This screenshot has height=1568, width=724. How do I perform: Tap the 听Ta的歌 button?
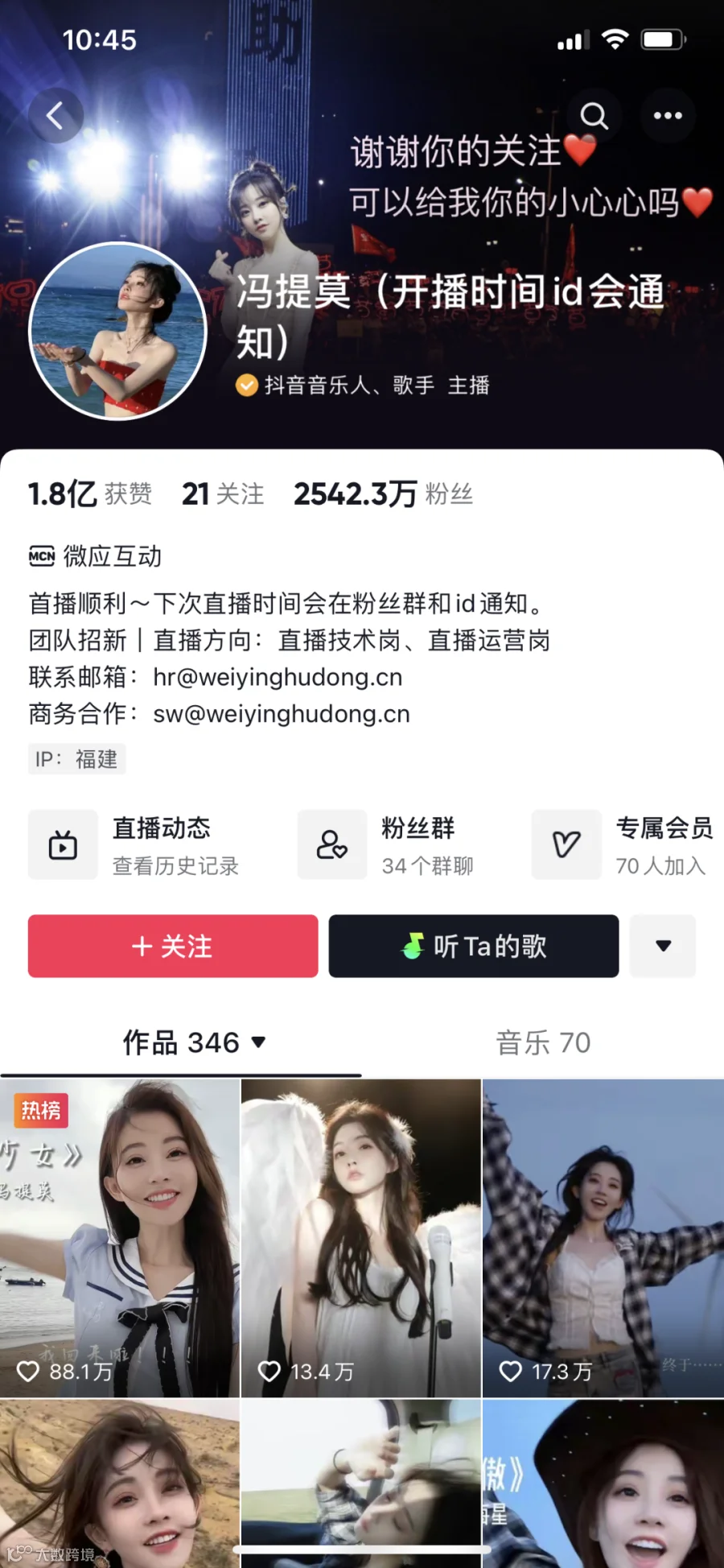[474, 946]
